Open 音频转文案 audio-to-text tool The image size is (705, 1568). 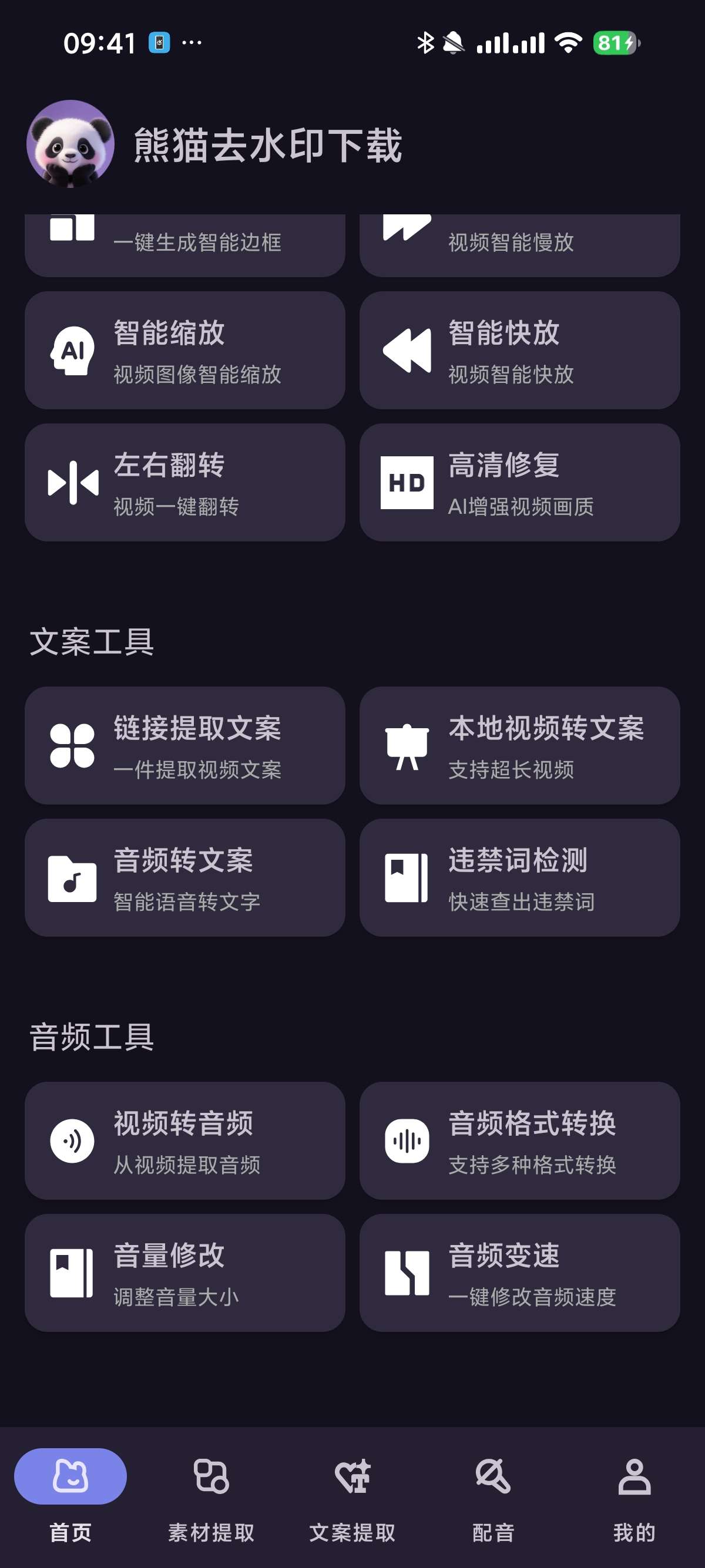tap(184, 878)
